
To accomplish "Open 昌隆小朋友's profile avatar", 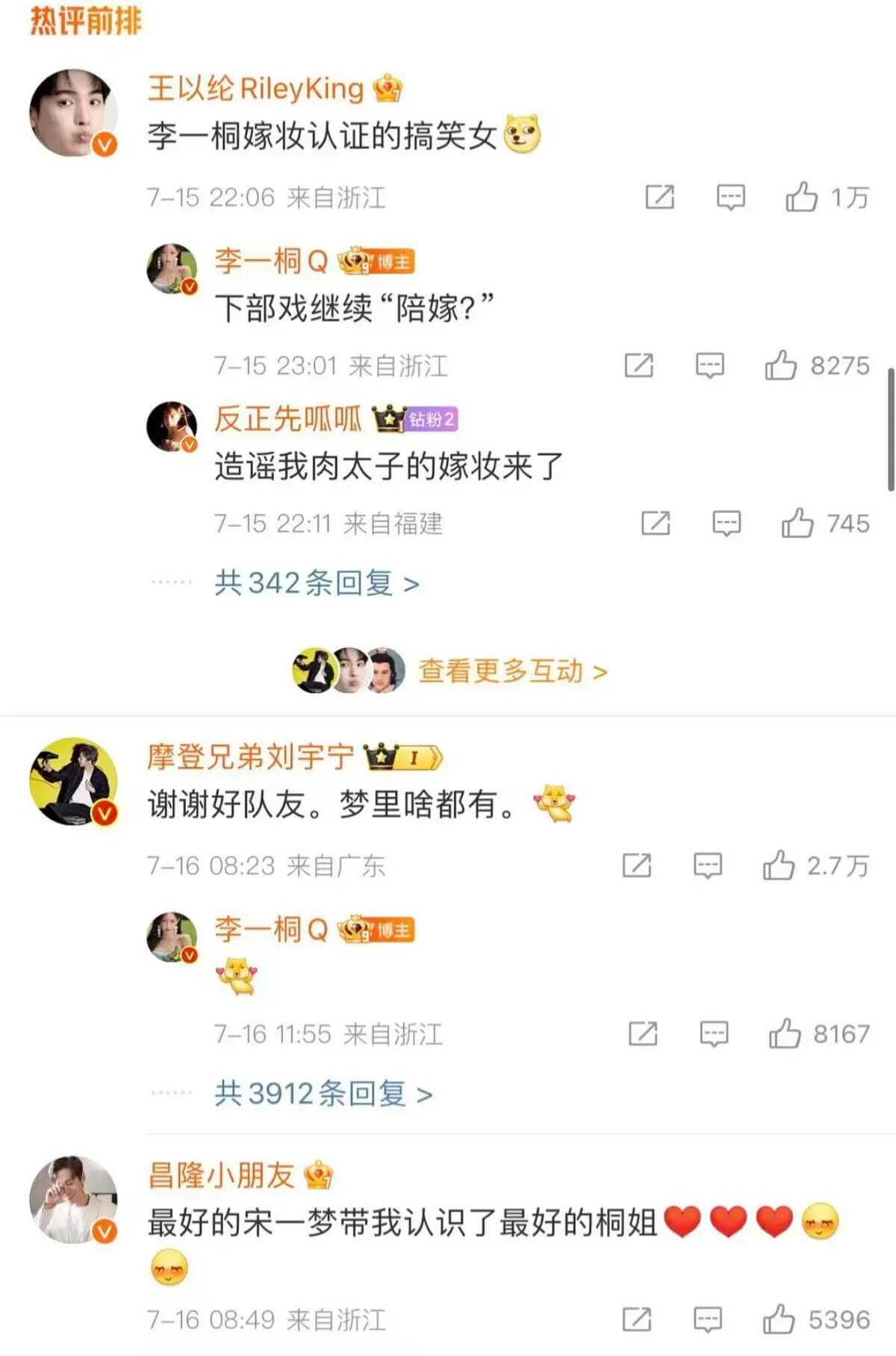I will click(x=73, y=1199).
